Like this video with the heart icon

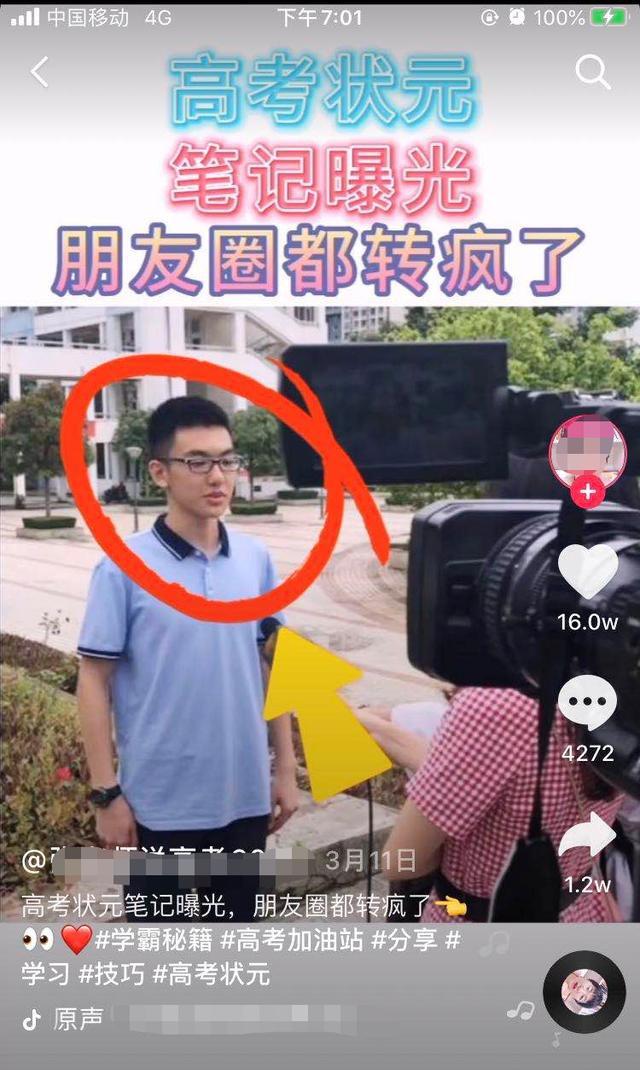point(587,572)
